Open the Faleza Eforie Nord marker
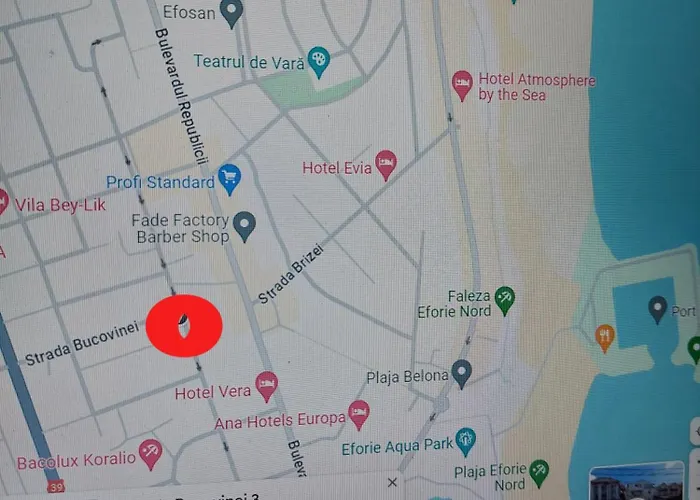The image size is (700, 500). click(505, 299)
